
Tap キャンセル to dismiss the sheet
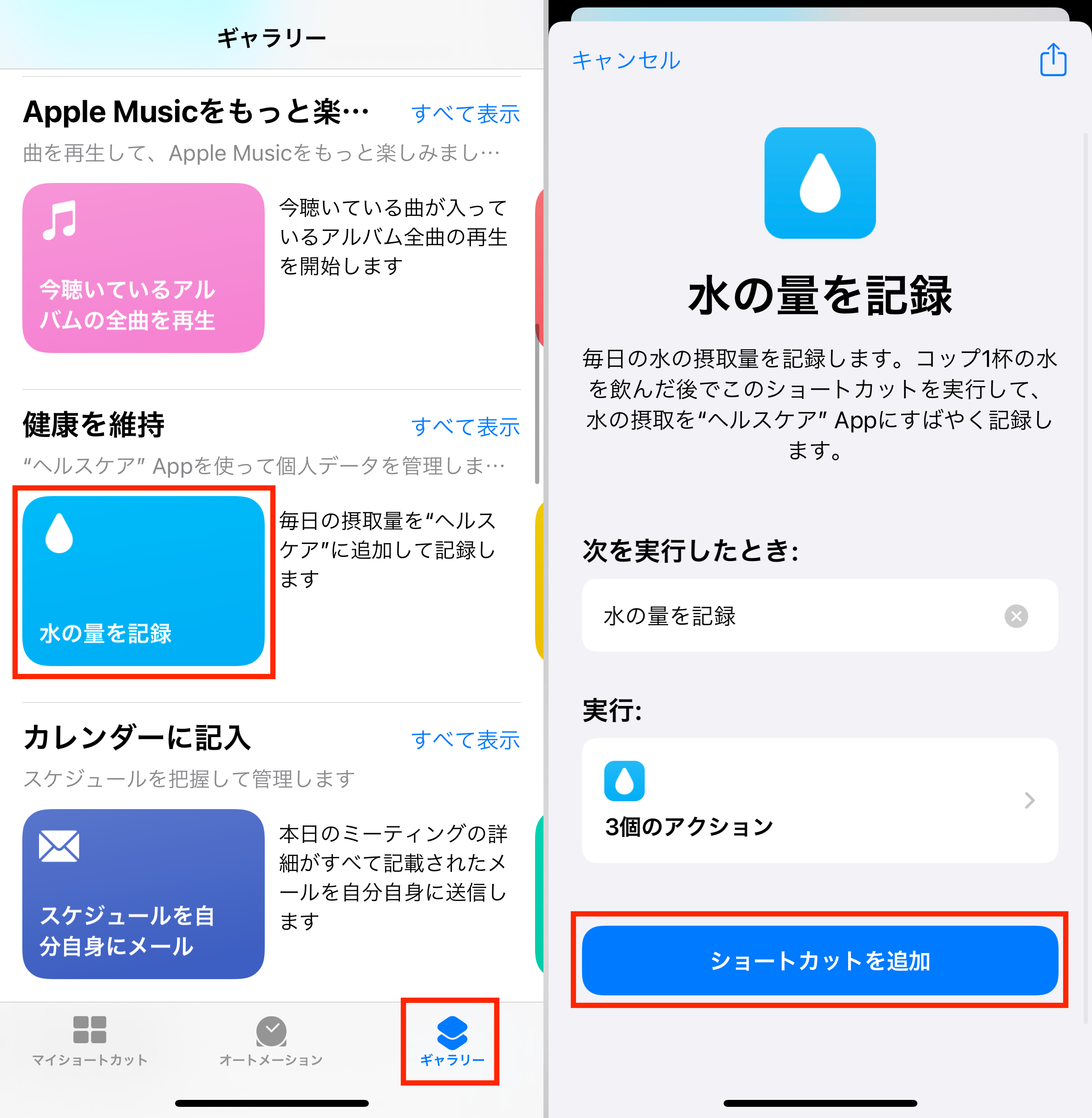click(x=626, y=61)
